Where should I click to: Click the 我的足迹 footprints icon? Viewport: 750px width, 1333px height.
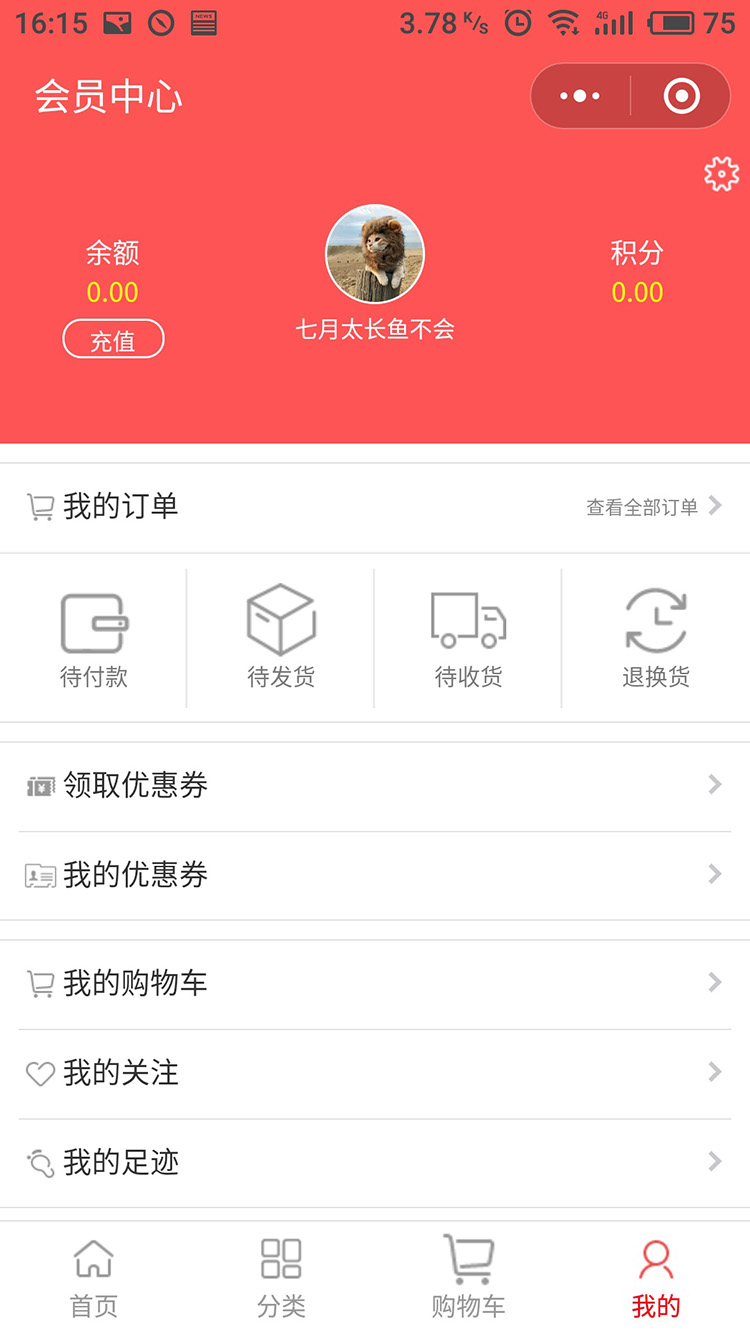tap(40, 1162)
